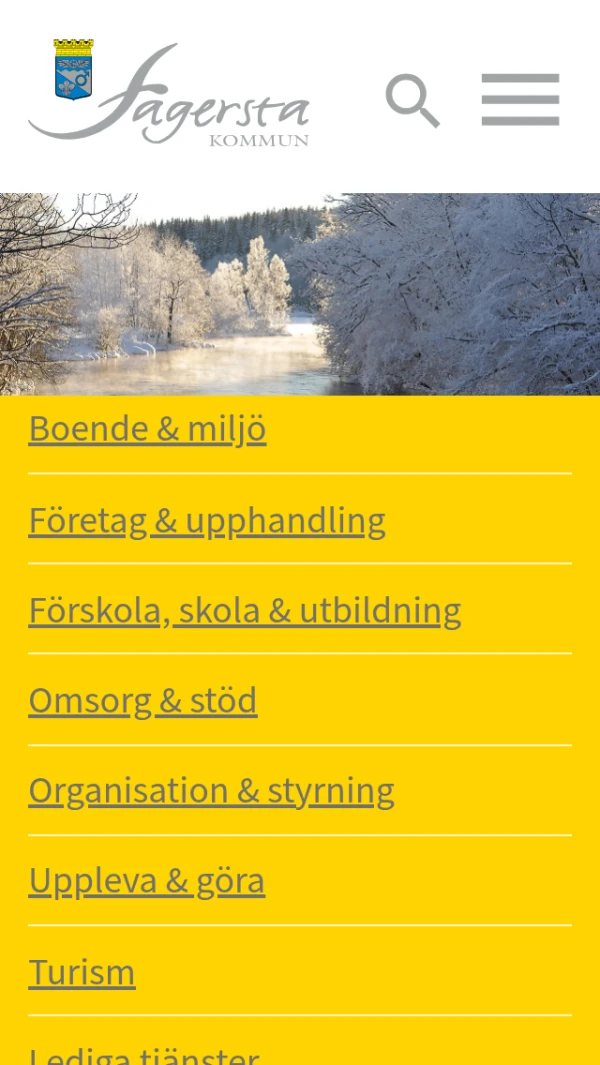Open Förskola, skola & utbildning

[x=245, y=611]
